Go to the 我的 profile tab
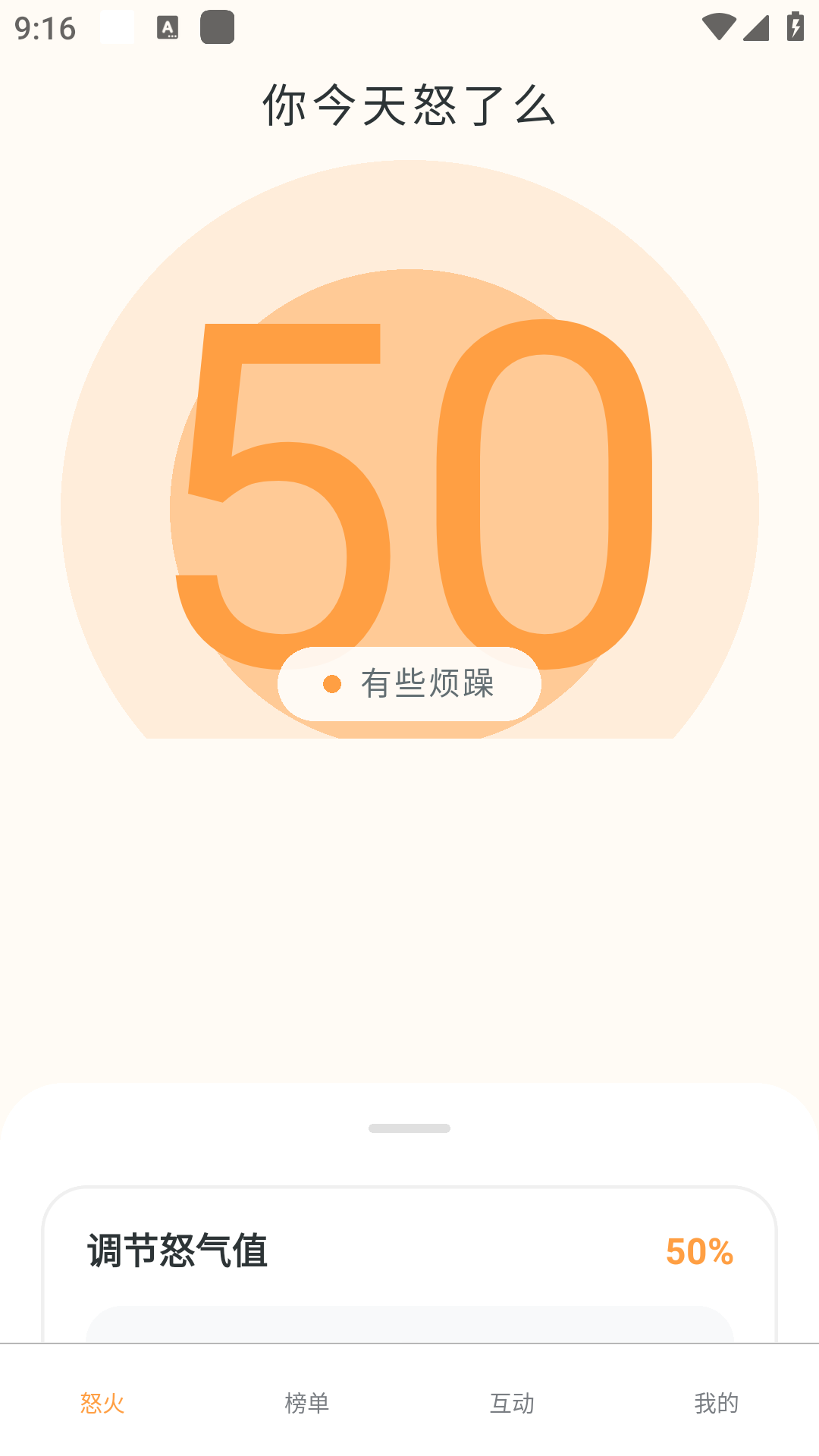819x1456 pixels. [x=717, y=1404]
